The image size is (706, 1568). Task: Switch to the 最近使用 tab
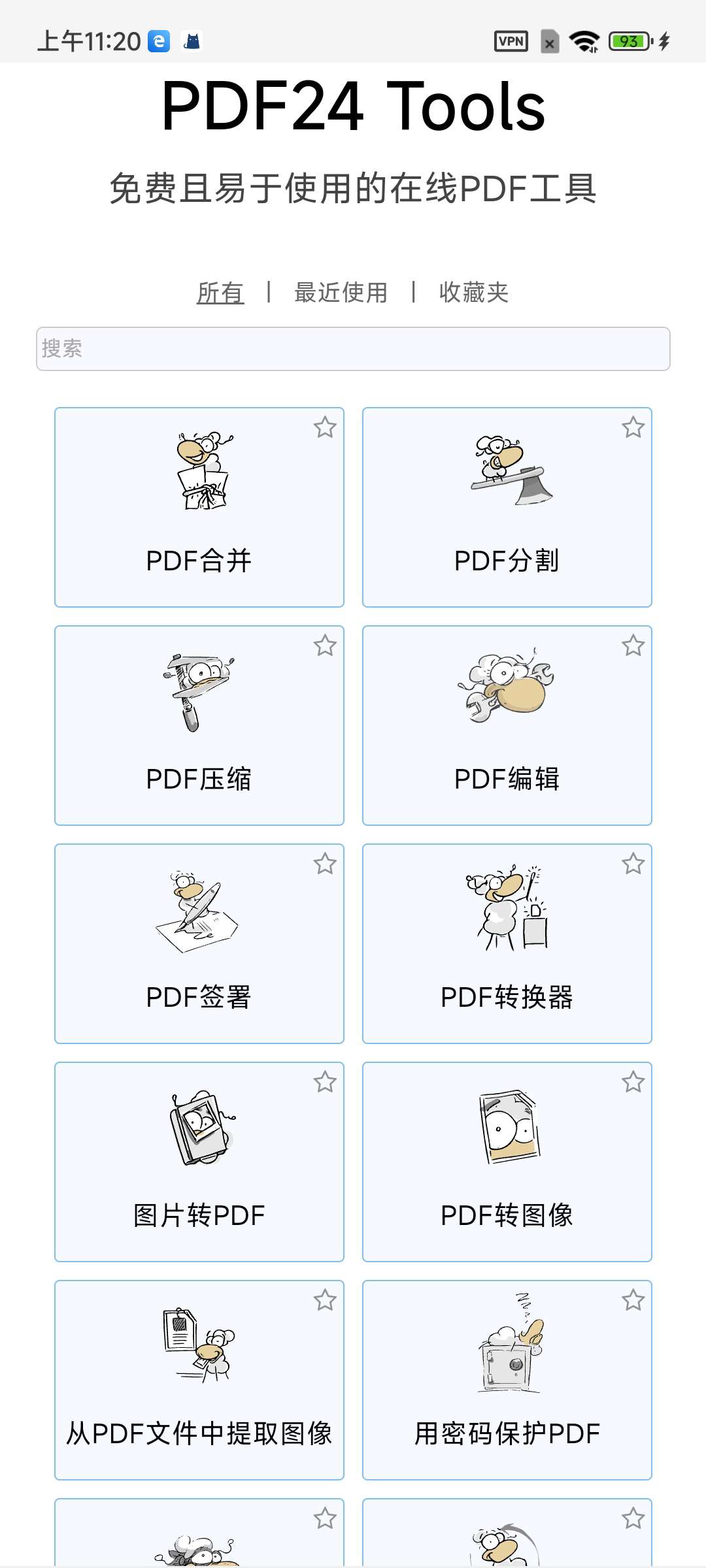tap(341, 293)
